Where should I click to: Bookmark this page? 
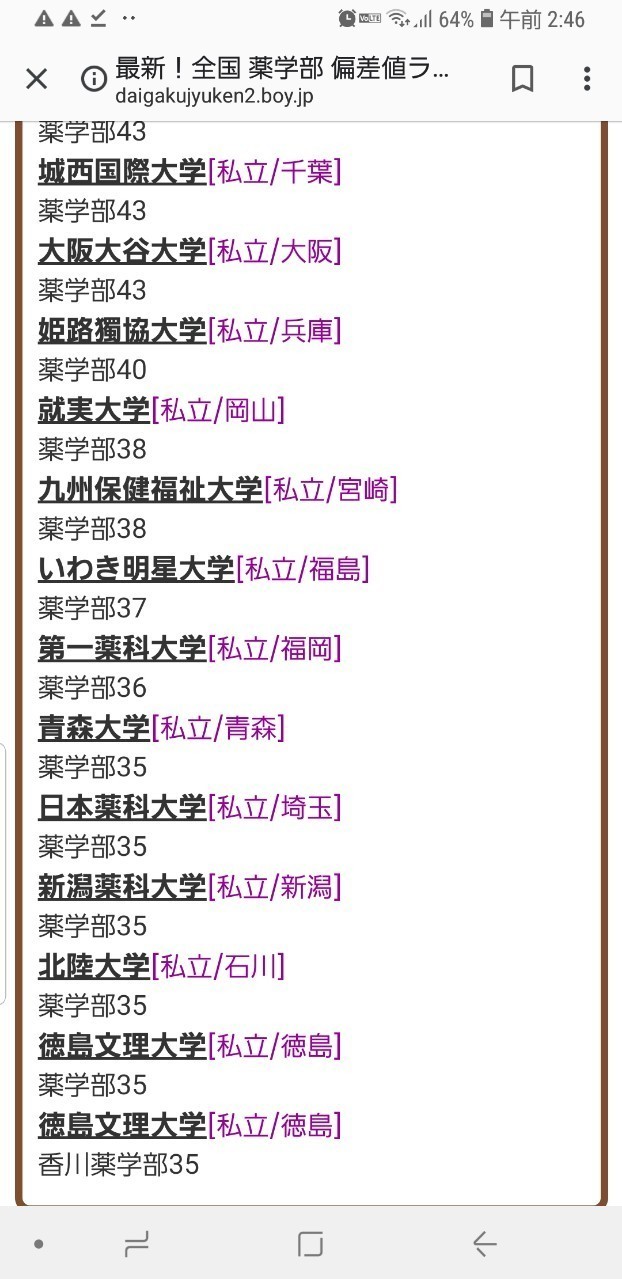pyautogui.click(x=522, y=79)
